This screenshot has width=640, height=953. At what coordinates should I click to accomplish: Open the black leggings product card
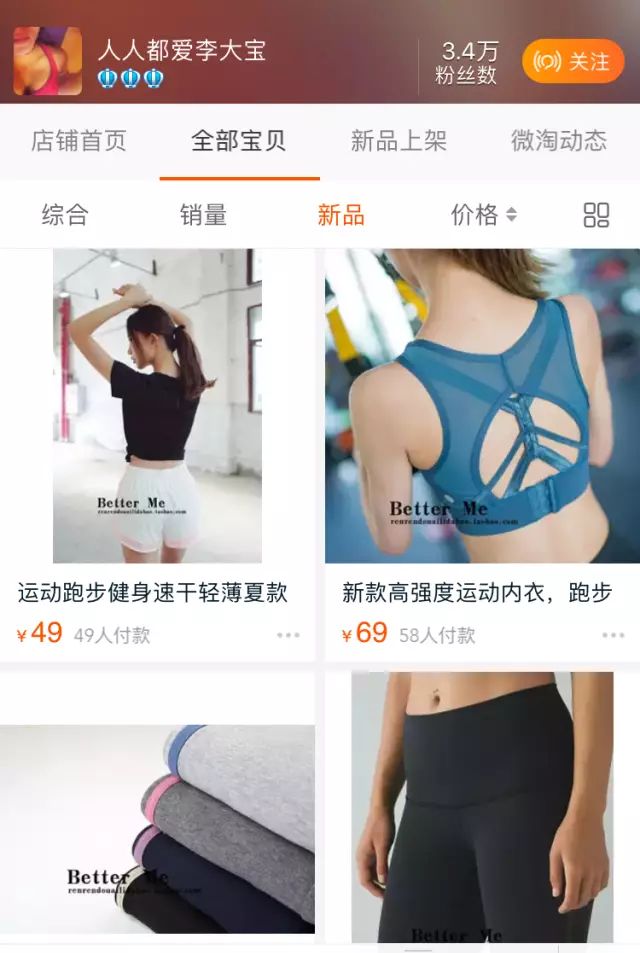tap(482, 810)
